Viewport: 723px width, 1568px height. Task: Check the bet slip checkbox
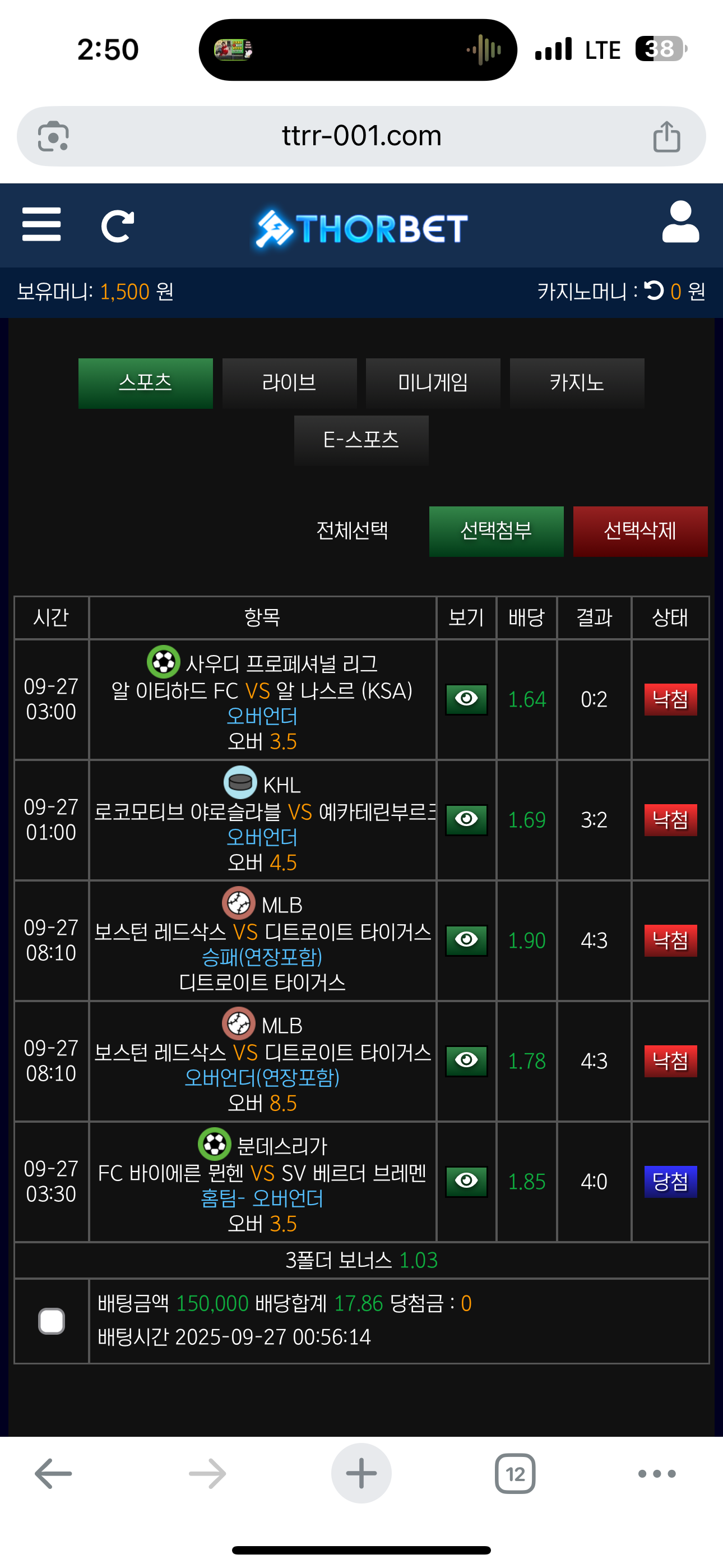[x=52, y=1321]
